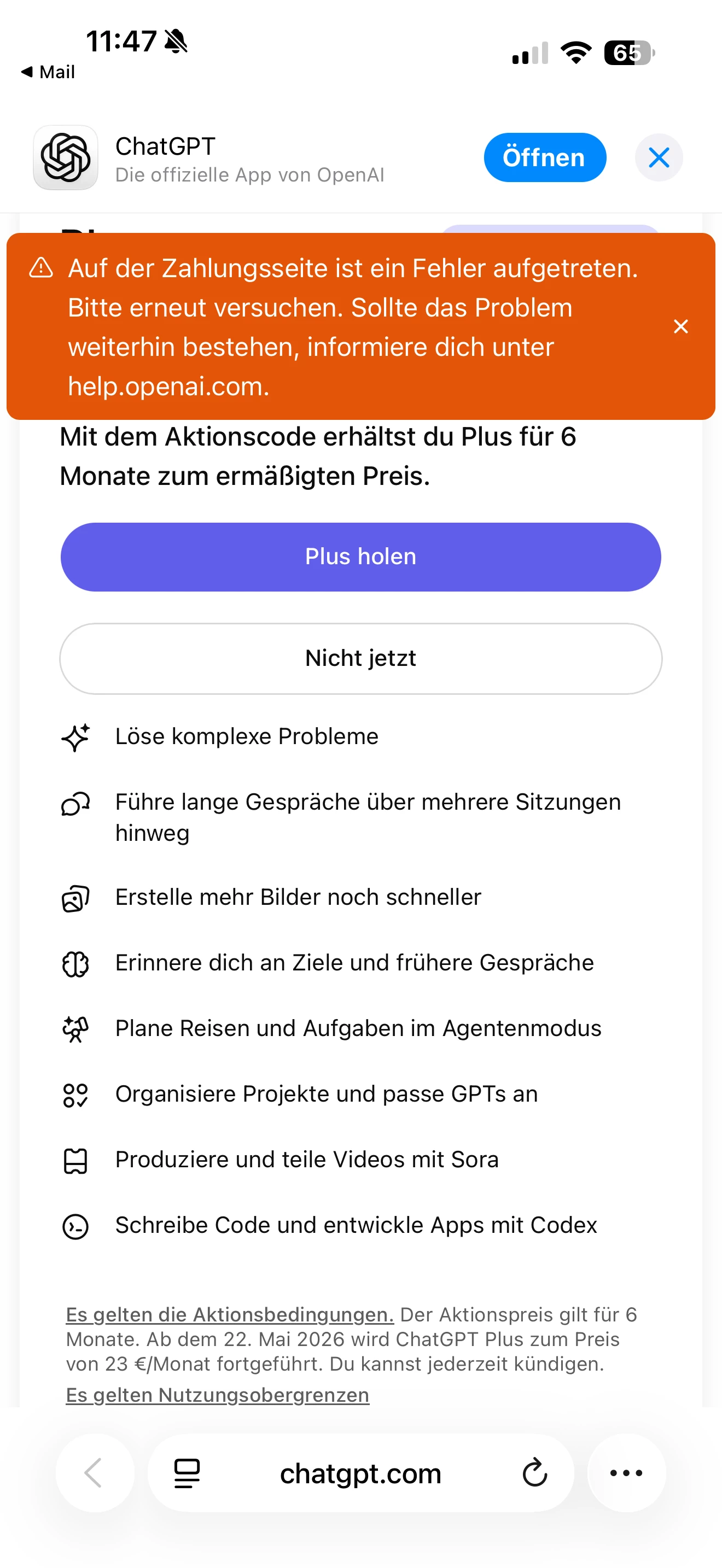
Task: Tap the chatgpt.com address bar
Action: [360, 1473]
